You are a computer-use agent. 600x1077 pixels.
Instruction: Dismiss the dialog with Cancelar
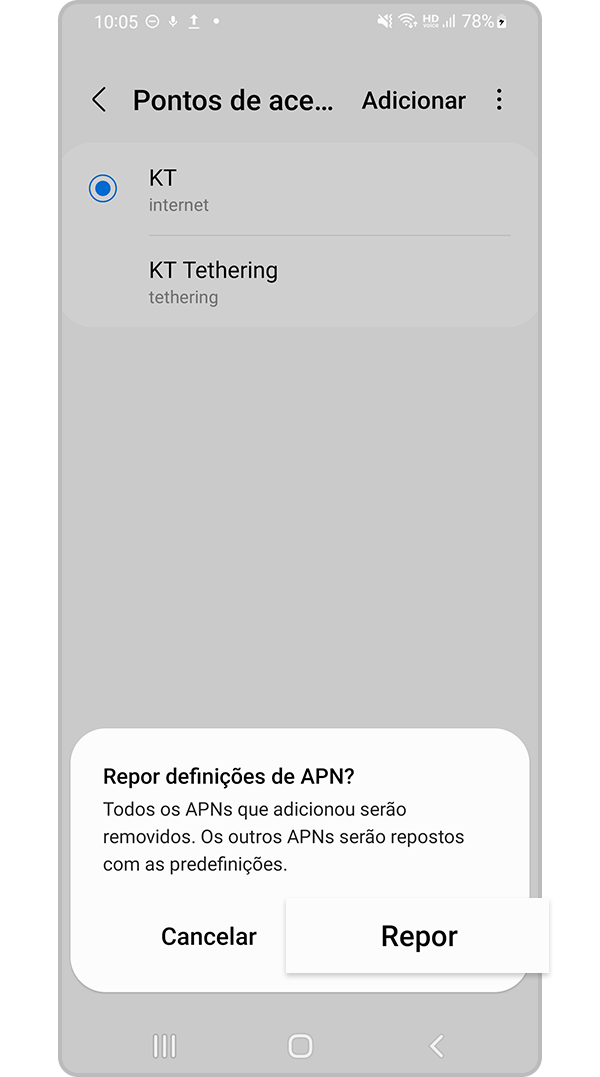[209, 936]
